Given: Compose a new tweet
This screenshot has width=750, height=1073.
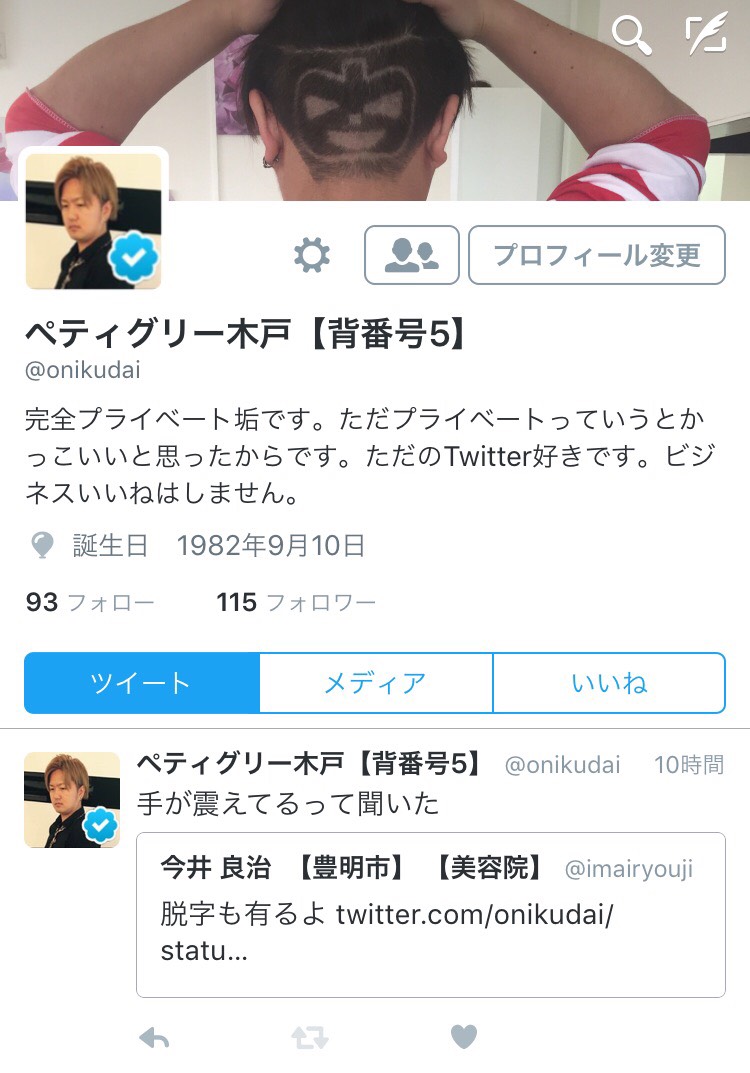Looking at the screenshot, I should point(706,35).
